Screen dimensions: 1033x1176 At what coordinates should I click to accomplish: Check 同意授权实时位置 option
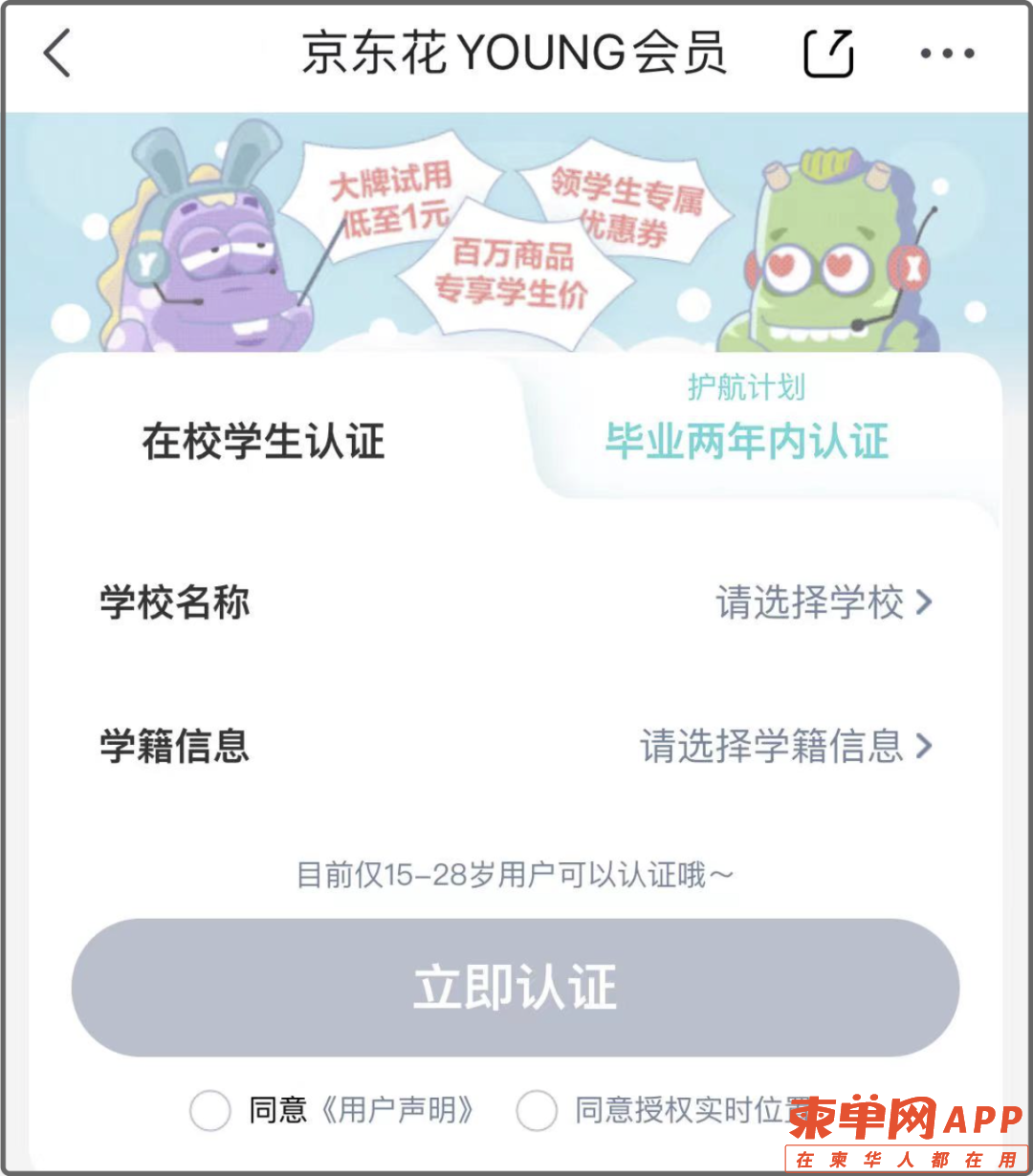pyautogui.click(x=537, y=1111)
